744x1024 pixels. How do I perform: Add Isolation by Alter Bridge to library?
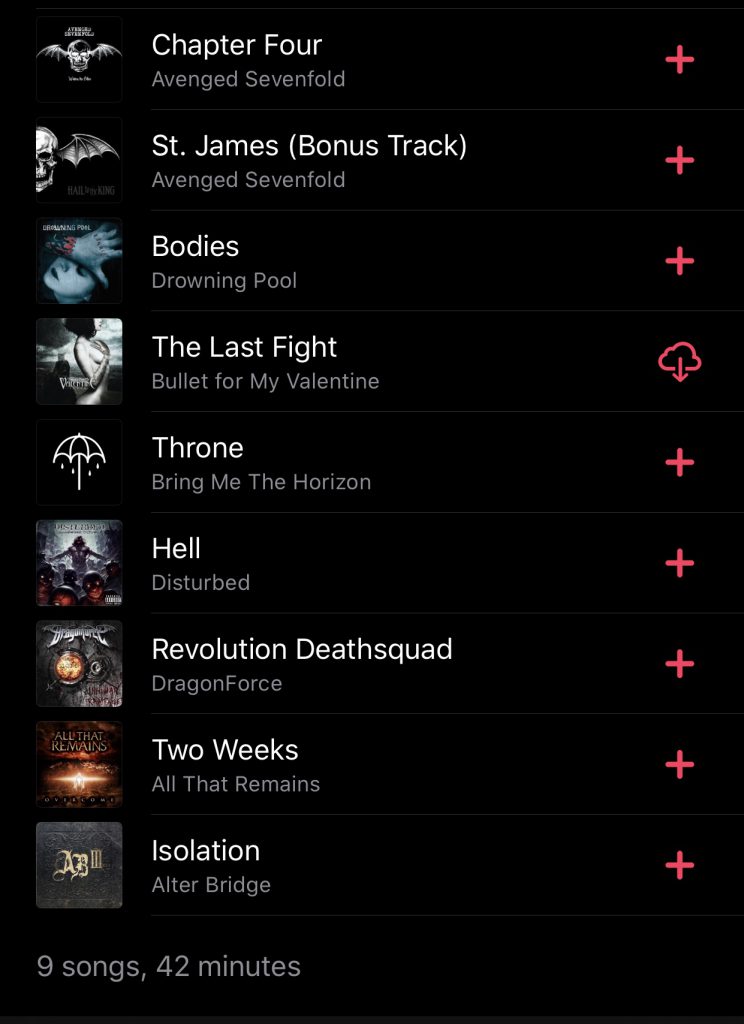(679, 865)
